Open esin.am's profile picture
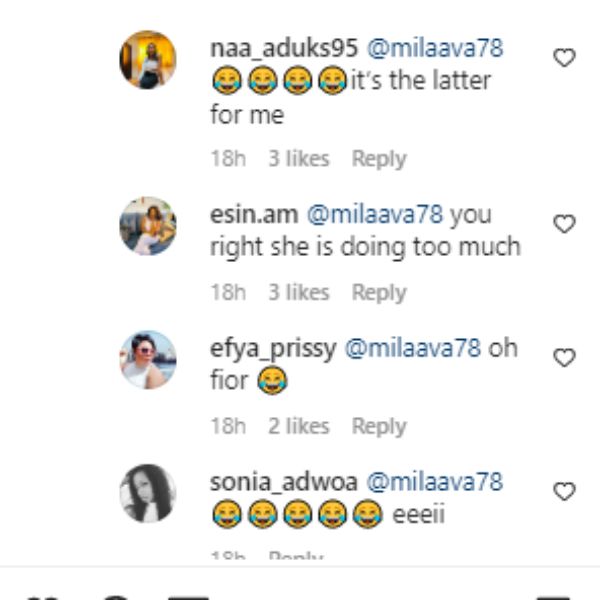This screenshot has width=600, height=600. 148,226
